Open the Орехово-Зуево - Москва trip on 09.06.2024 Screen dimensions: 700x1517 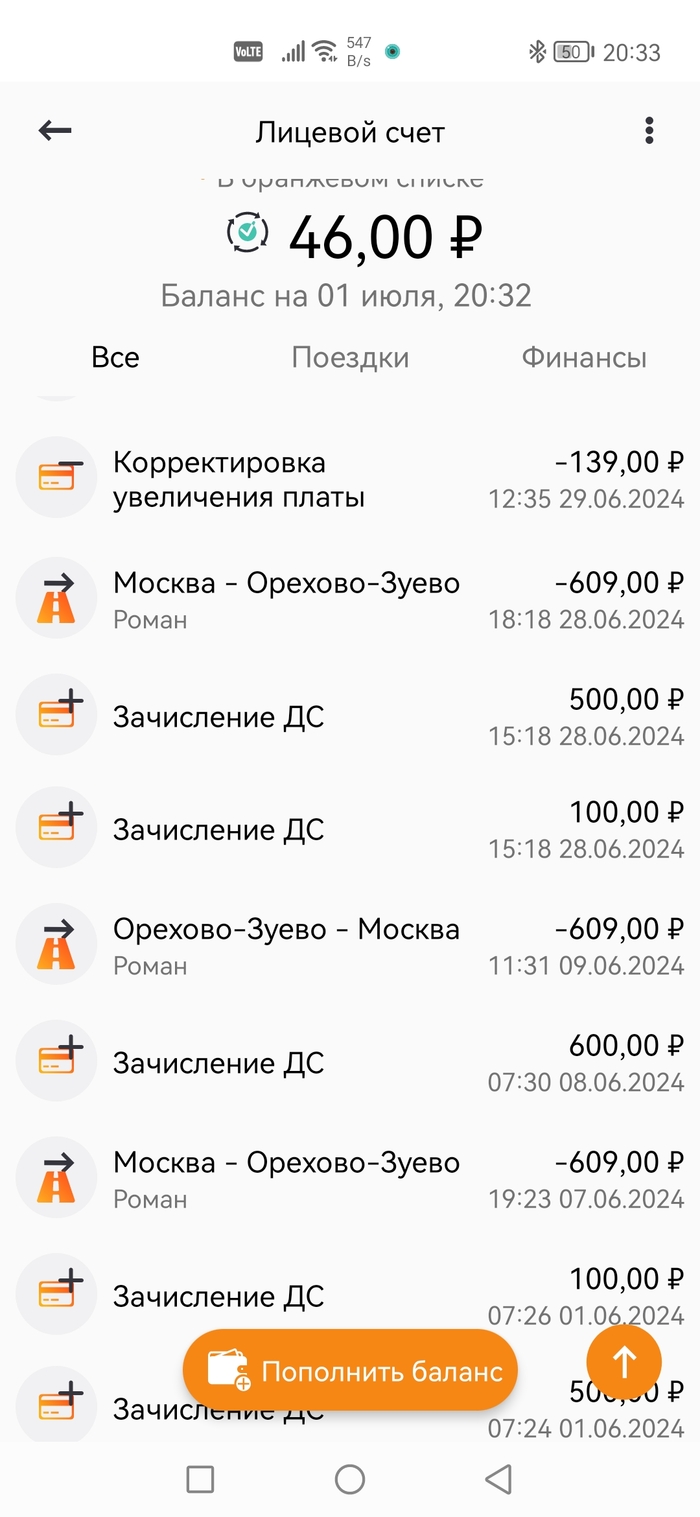point(350,946)
